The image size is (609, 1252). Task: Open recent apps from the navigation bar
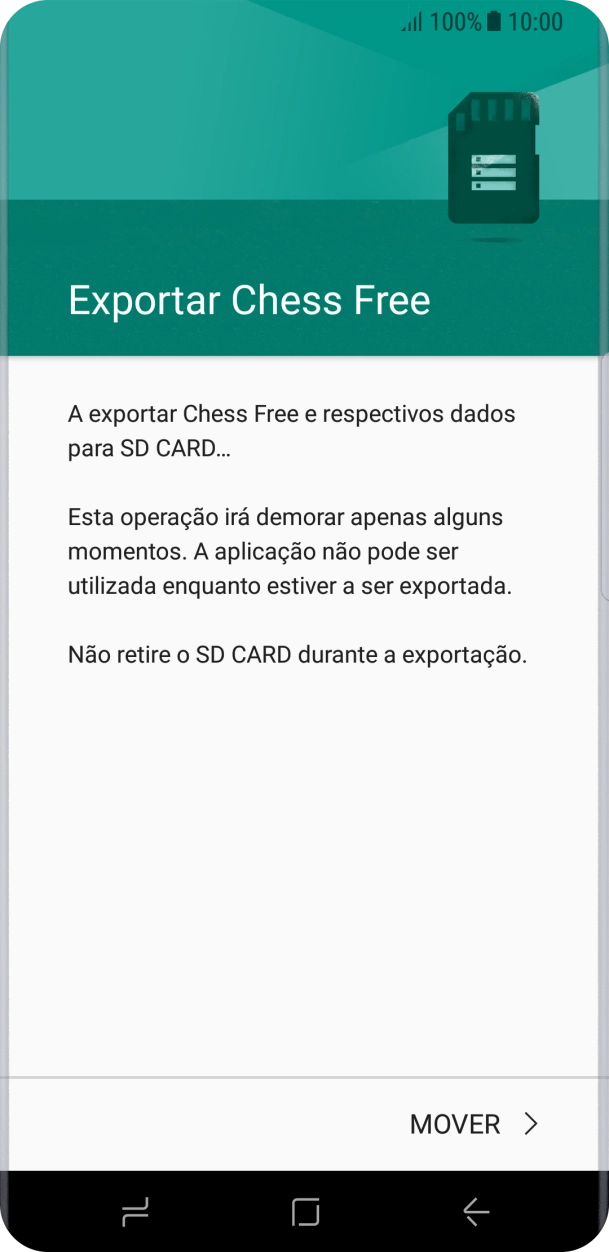click(x=135, y=1212)
